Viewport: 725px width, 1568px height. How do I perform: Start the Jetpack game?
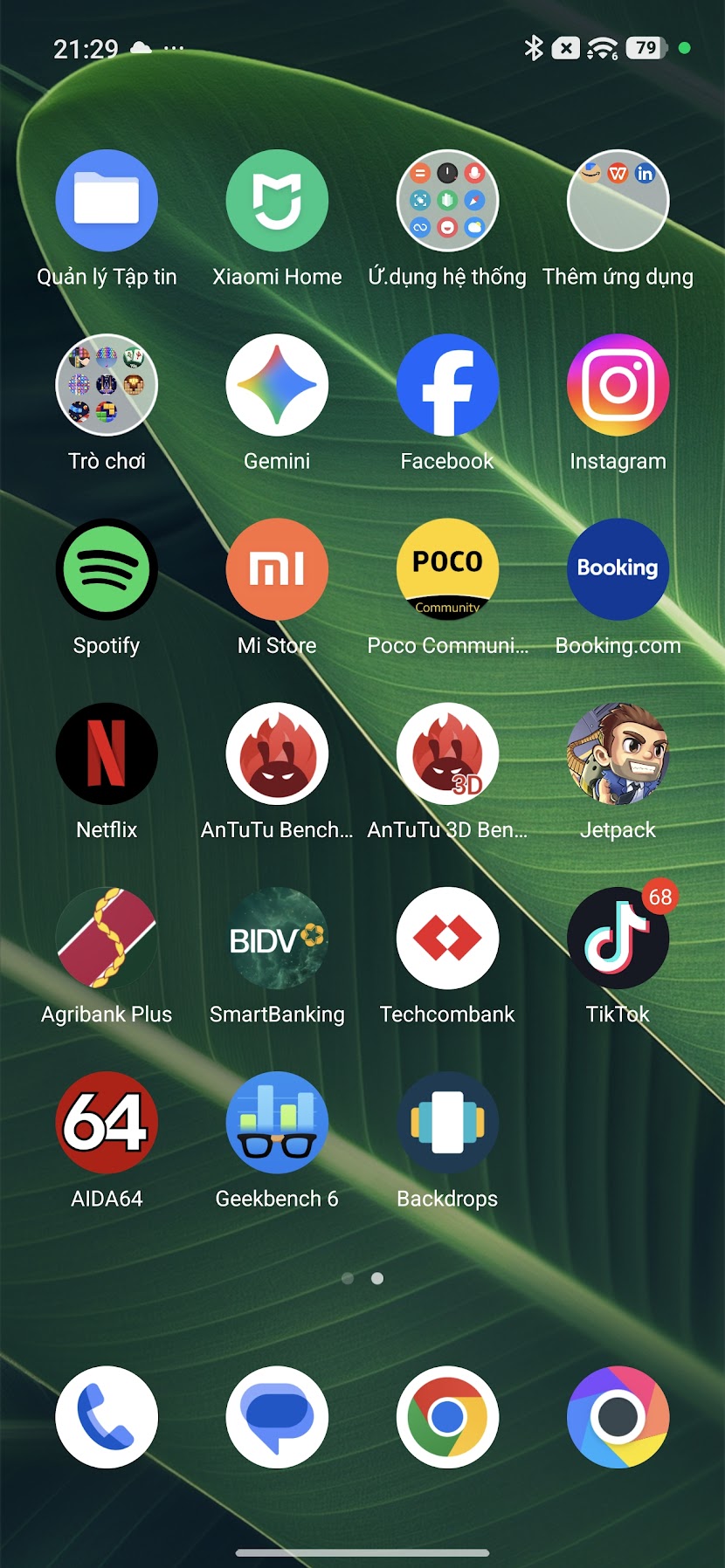coord(618,753)
